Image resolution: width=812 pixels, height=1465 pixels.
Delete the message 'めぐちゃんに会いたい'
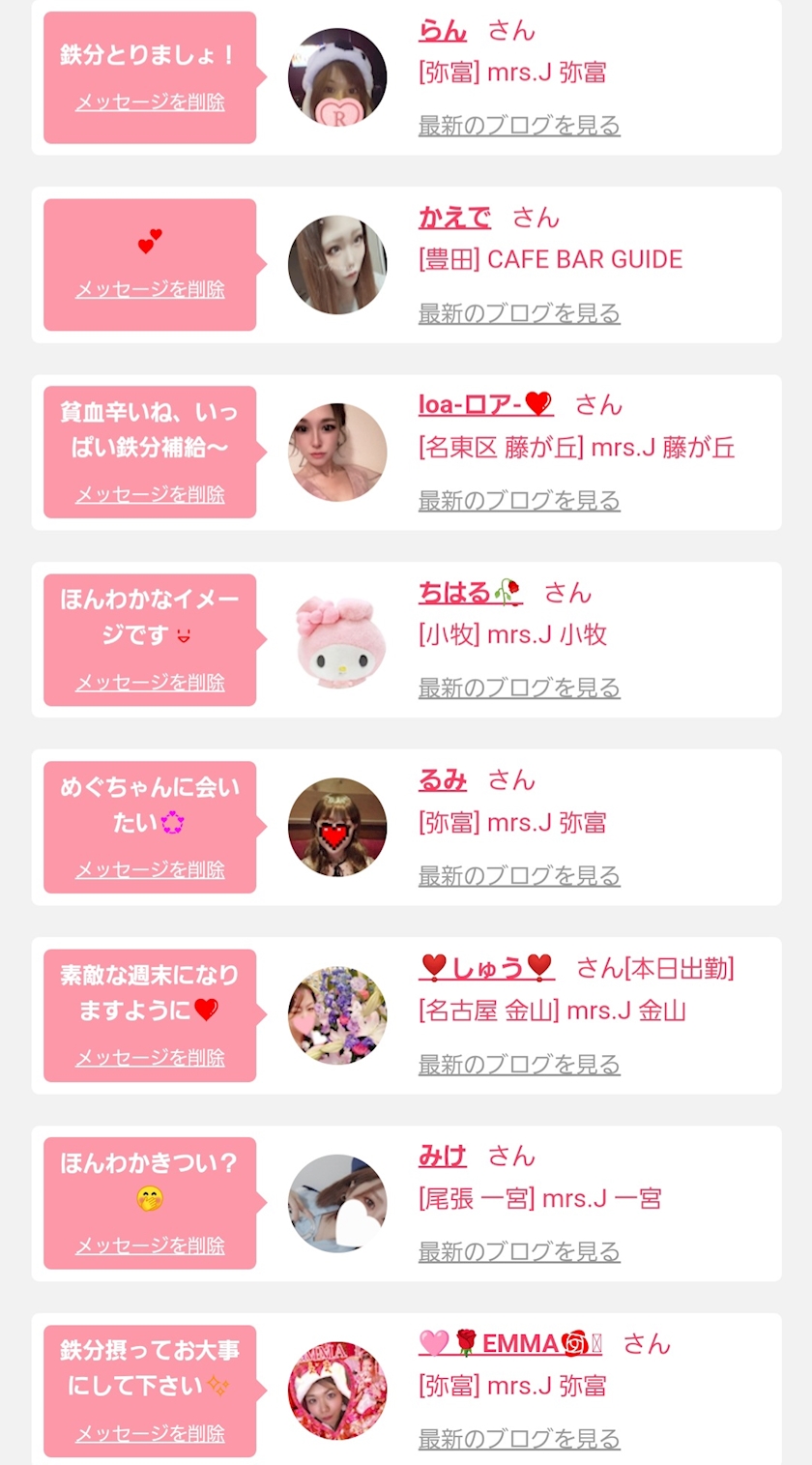click(150, 869)
